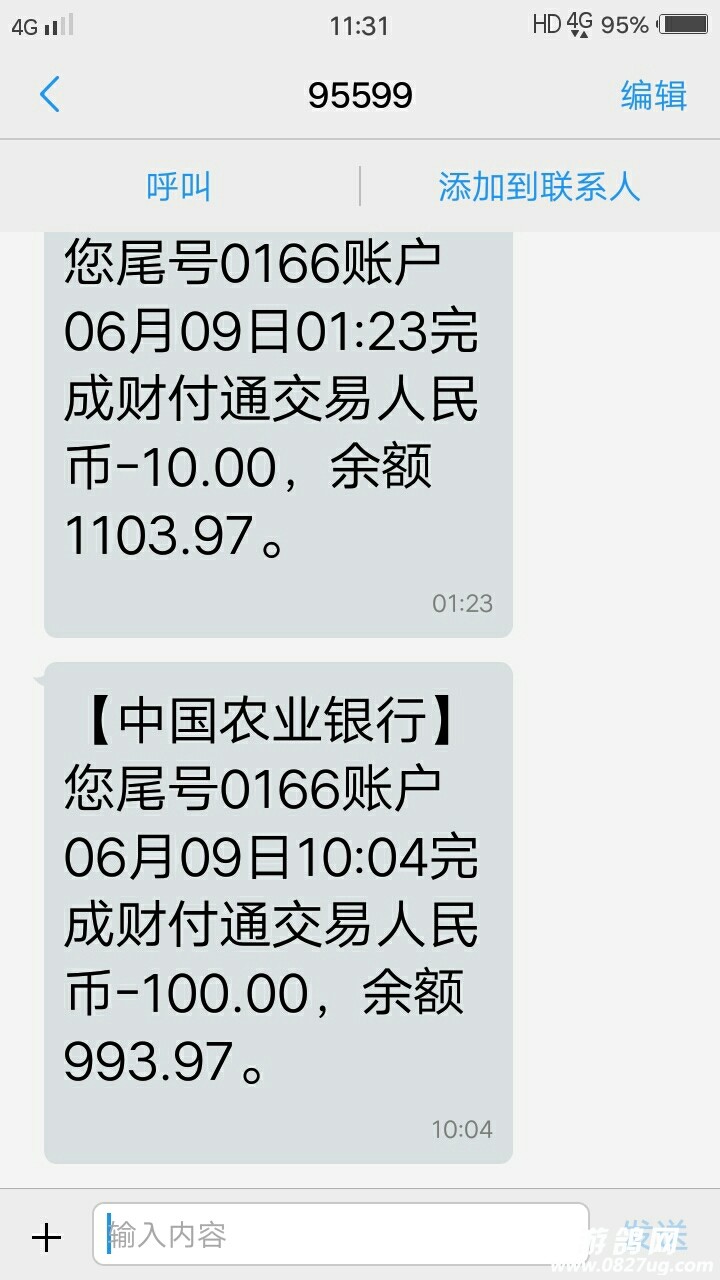Go back from the 95599 conversation
Image resolution: width=720 pixels, height=1280 pixels.
pyautogui.click(x=50, y=95)
